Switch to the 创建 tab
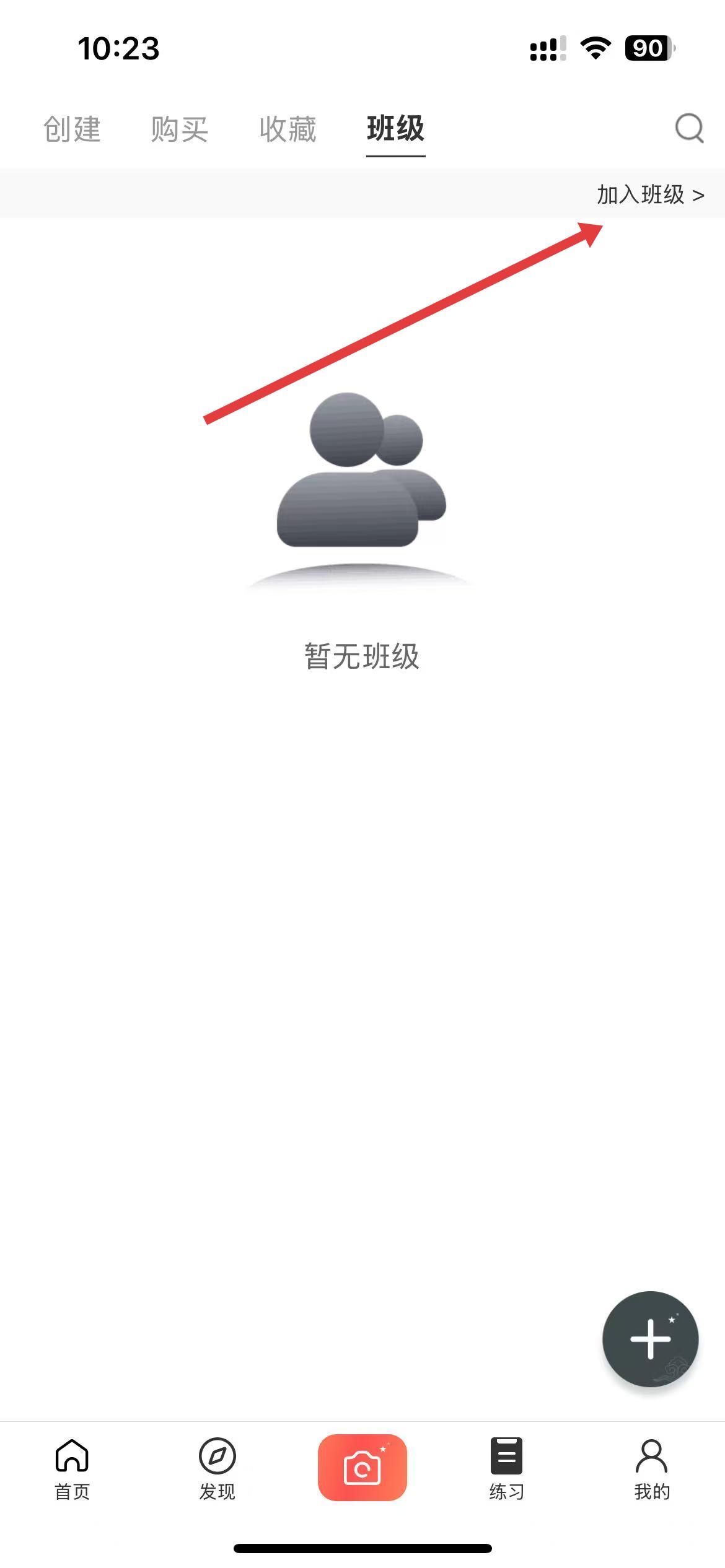This screenshot has width=725, height=1568. click(72, 129)
